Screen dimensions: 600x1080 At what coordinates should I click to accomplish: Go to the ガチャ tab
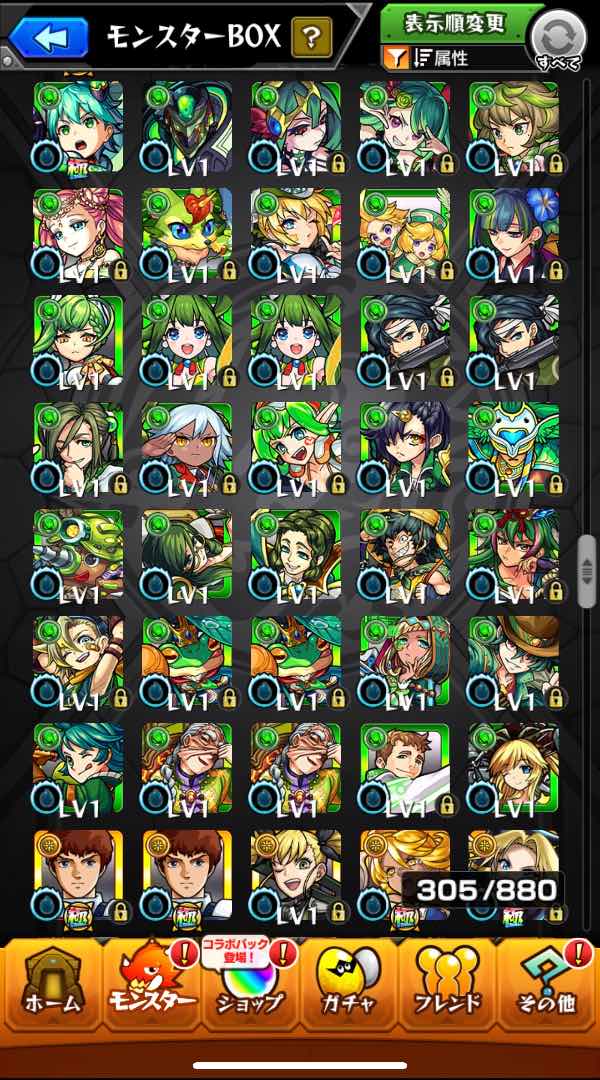[x=350, y=985]
